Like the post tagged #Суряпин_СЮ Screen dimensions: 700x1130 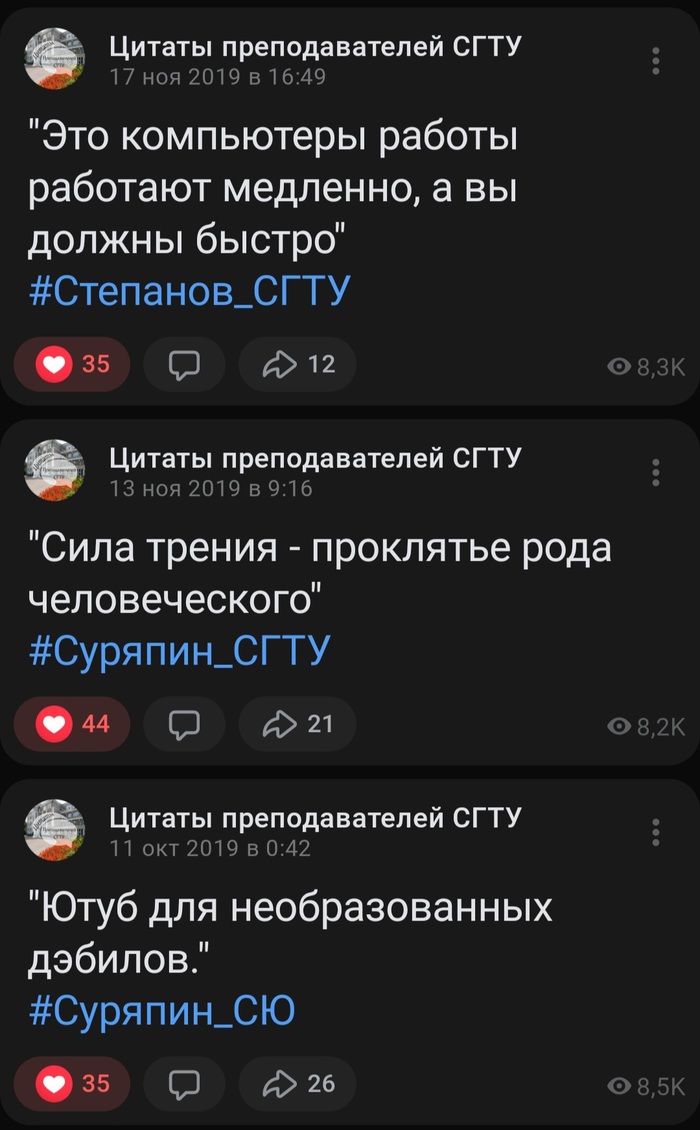pos(72,1083)
